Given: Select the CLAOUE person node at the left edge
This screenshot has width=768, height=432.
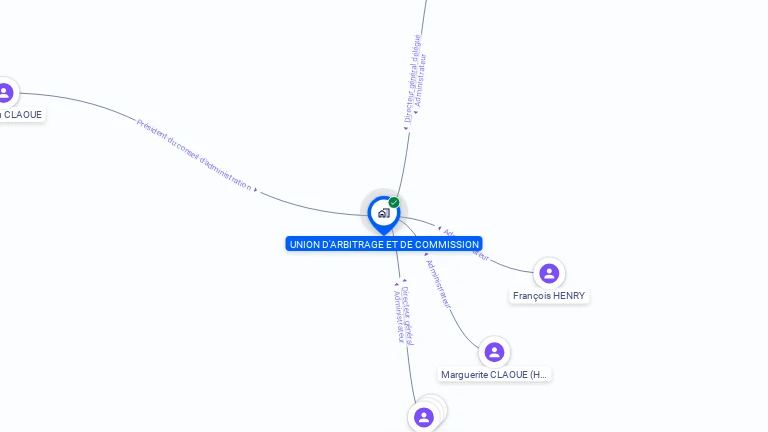Looking at the screenshot, I should (6, 93).
